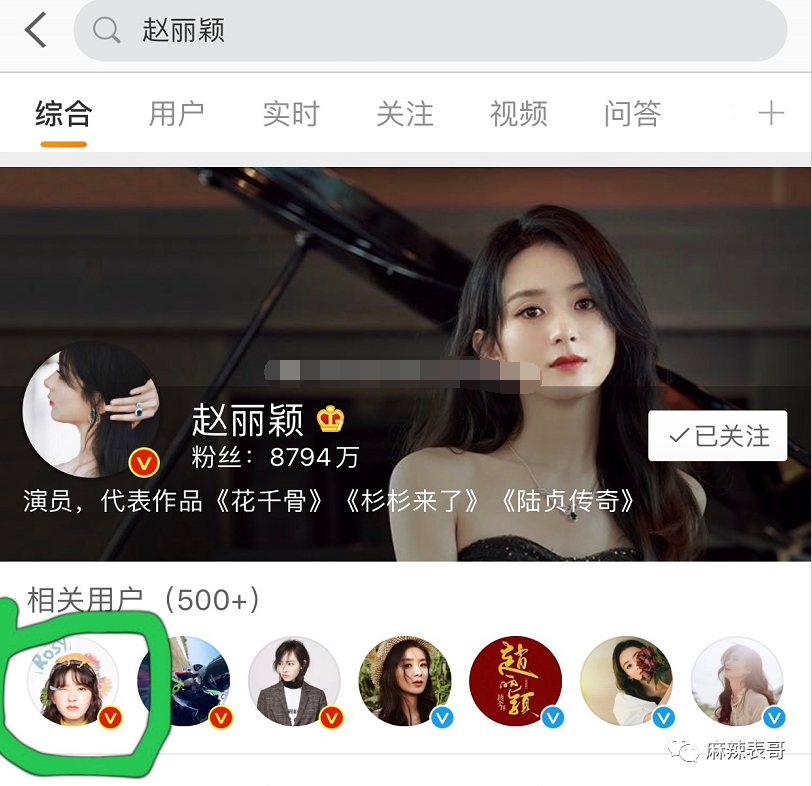Tap the plus icon to add tabs
Image resolution: width=812 pixels, height=786 pixels.
click(x=770, y=114)
